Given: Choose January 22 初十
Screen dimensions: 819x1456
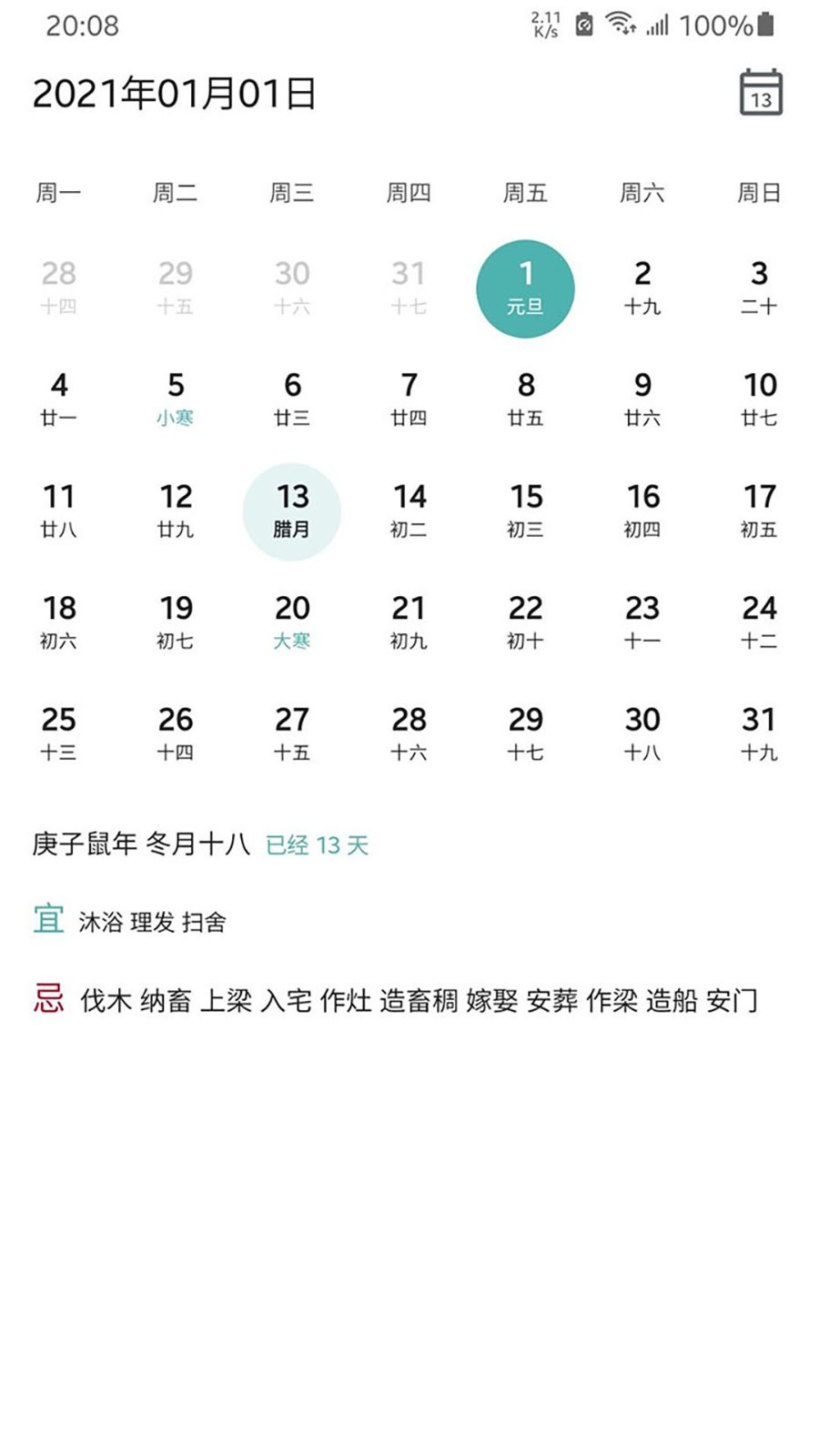Looking at the screenshot, I should coord(526,622).
